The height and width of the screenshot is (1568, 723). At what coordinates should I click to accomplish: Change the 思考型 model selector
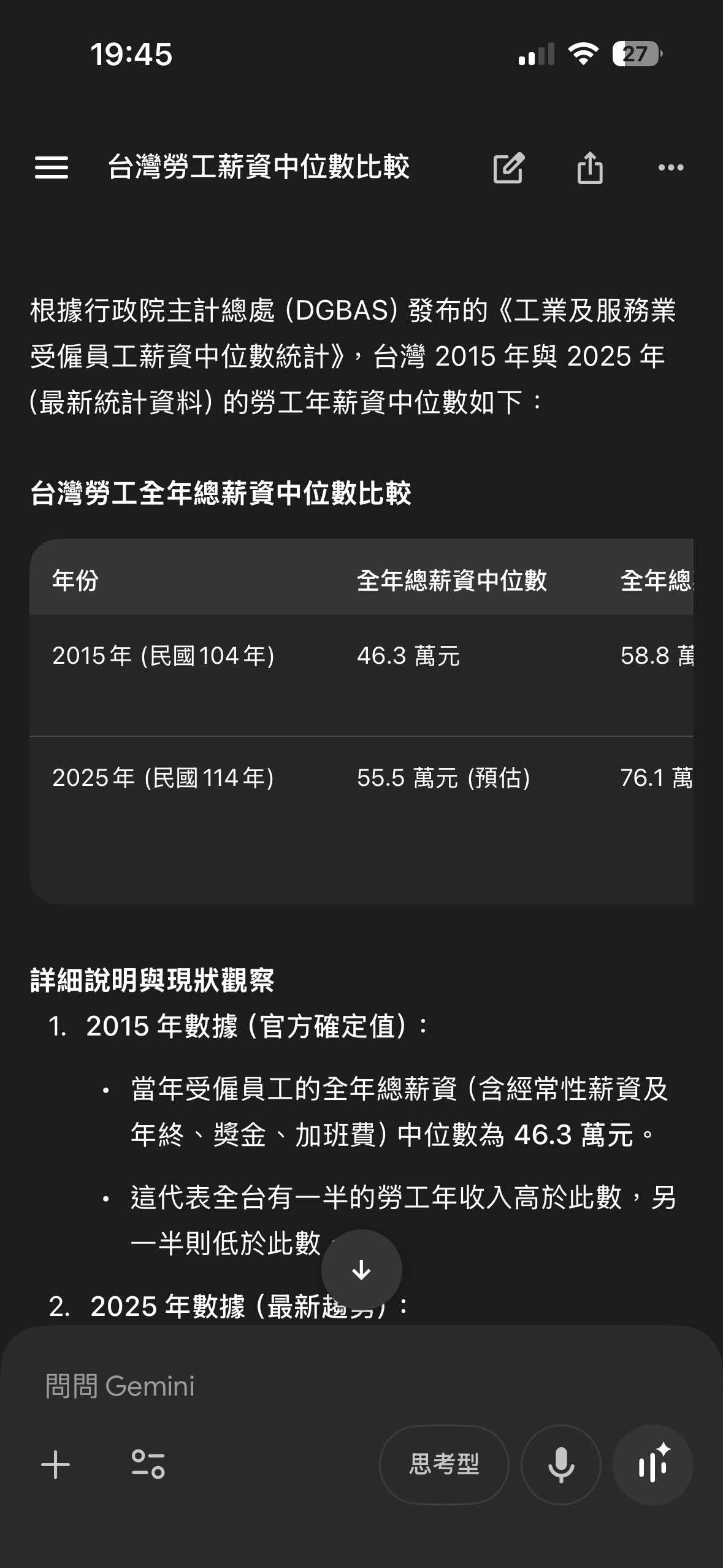point(444,1465)
